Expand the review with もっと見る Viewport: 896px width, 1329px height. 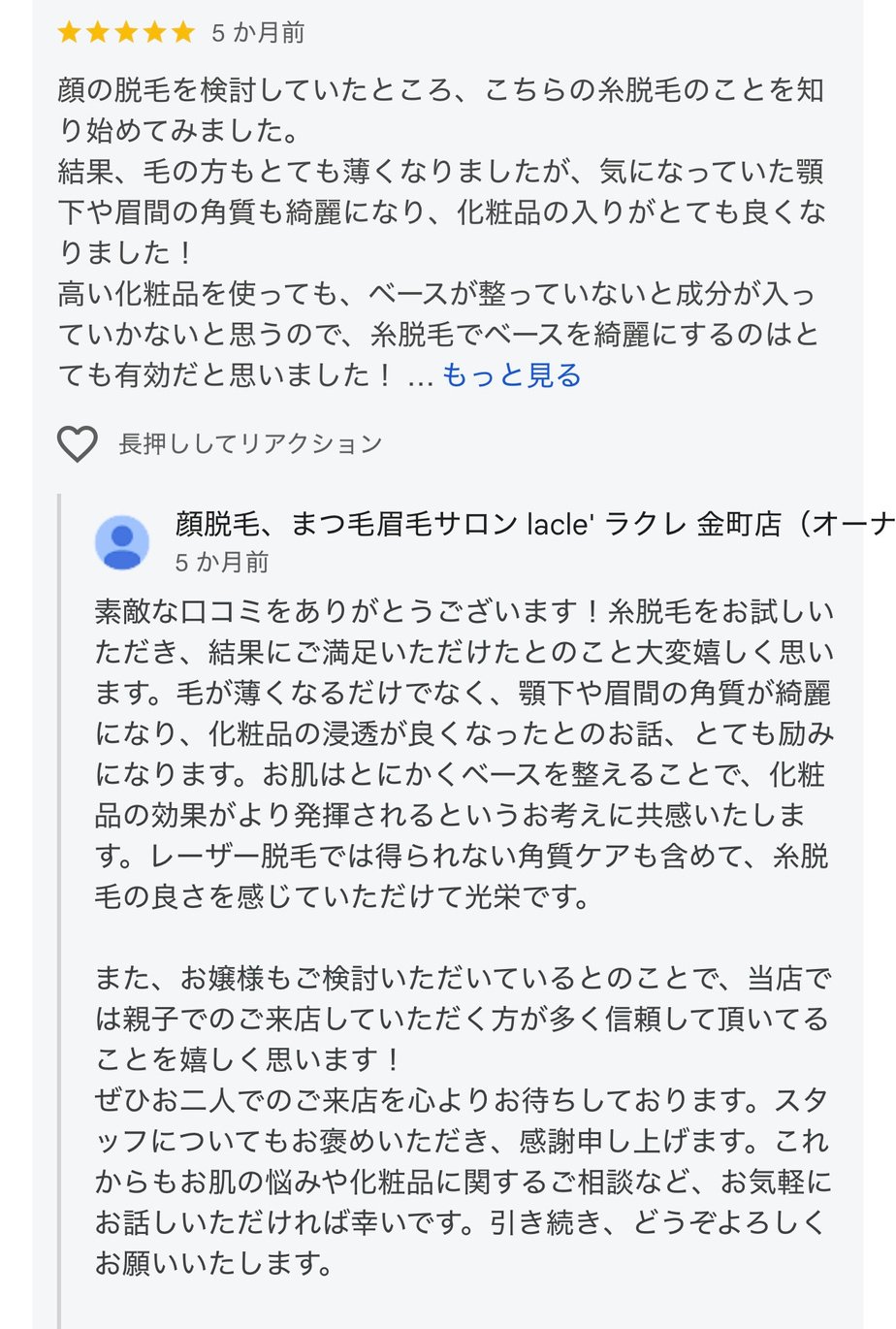click(511, 375)
